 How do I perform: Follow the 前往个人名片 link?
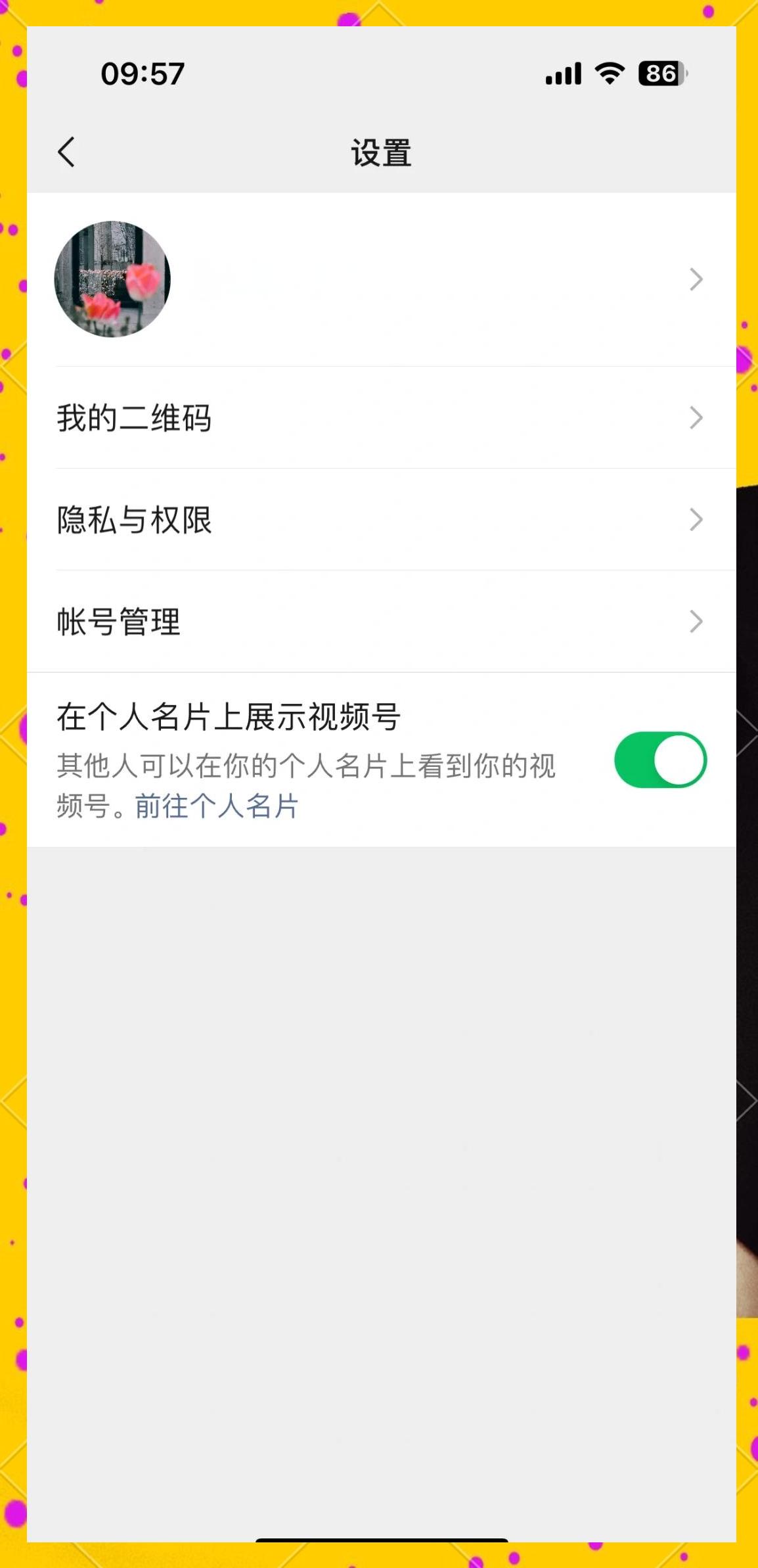click(x=217, y=806)
